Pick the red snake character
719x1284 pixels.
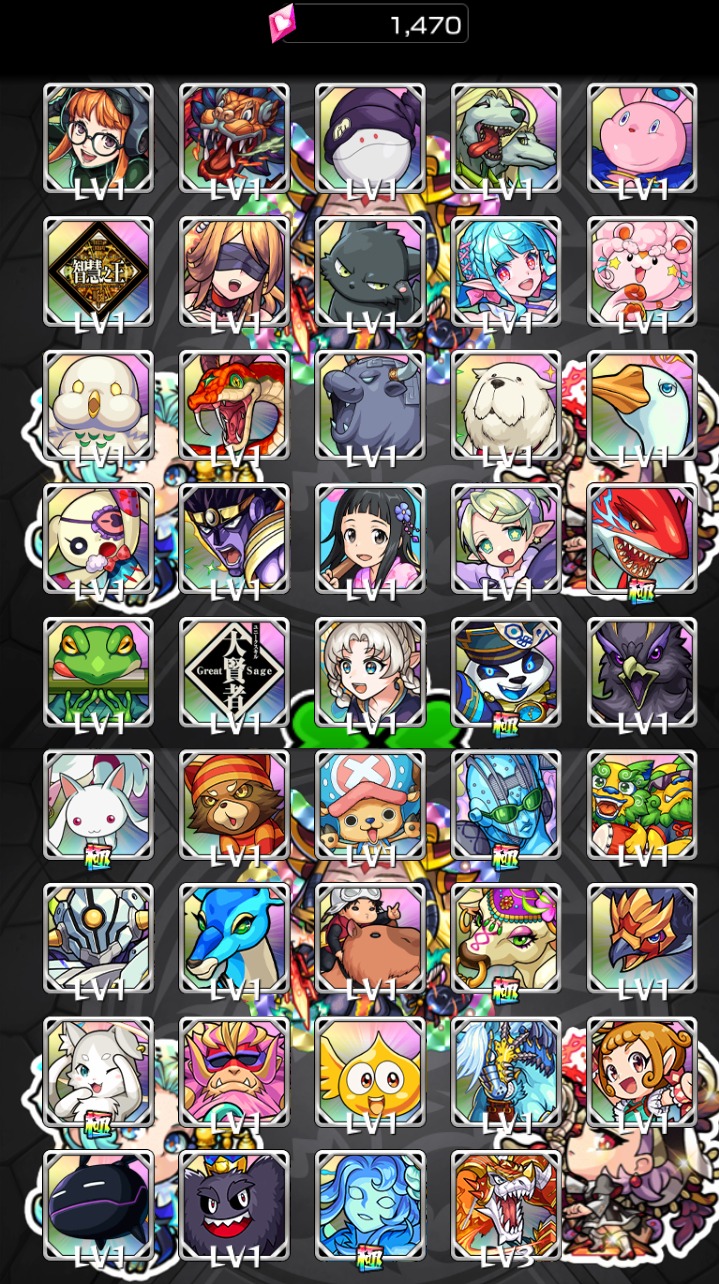coord(234,405)
